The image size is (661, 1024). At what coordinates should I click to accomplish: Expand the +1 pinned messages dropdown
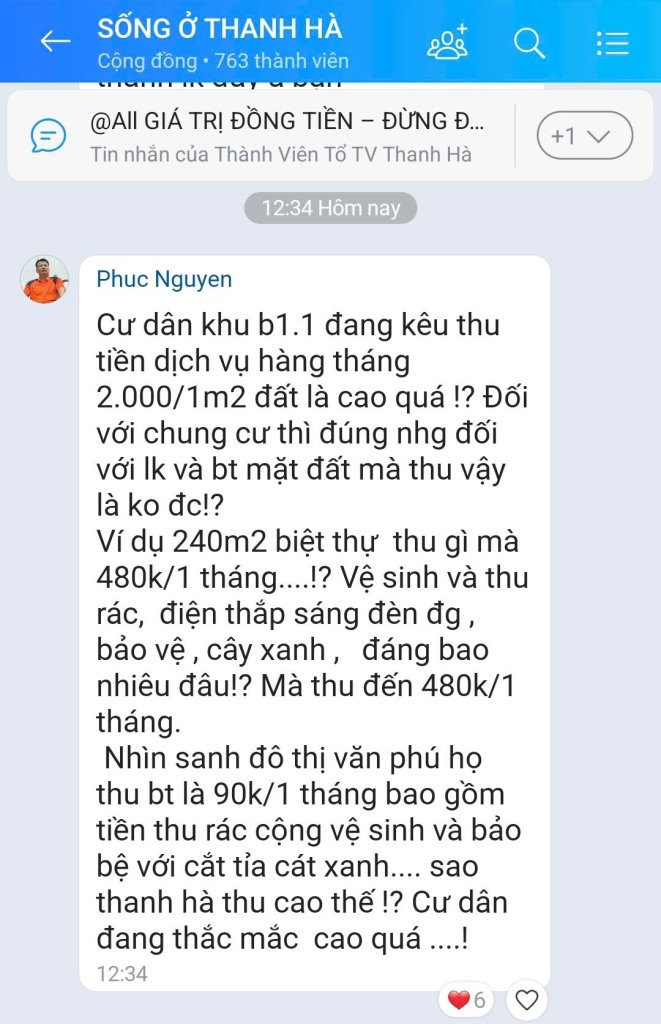(584, 136)
